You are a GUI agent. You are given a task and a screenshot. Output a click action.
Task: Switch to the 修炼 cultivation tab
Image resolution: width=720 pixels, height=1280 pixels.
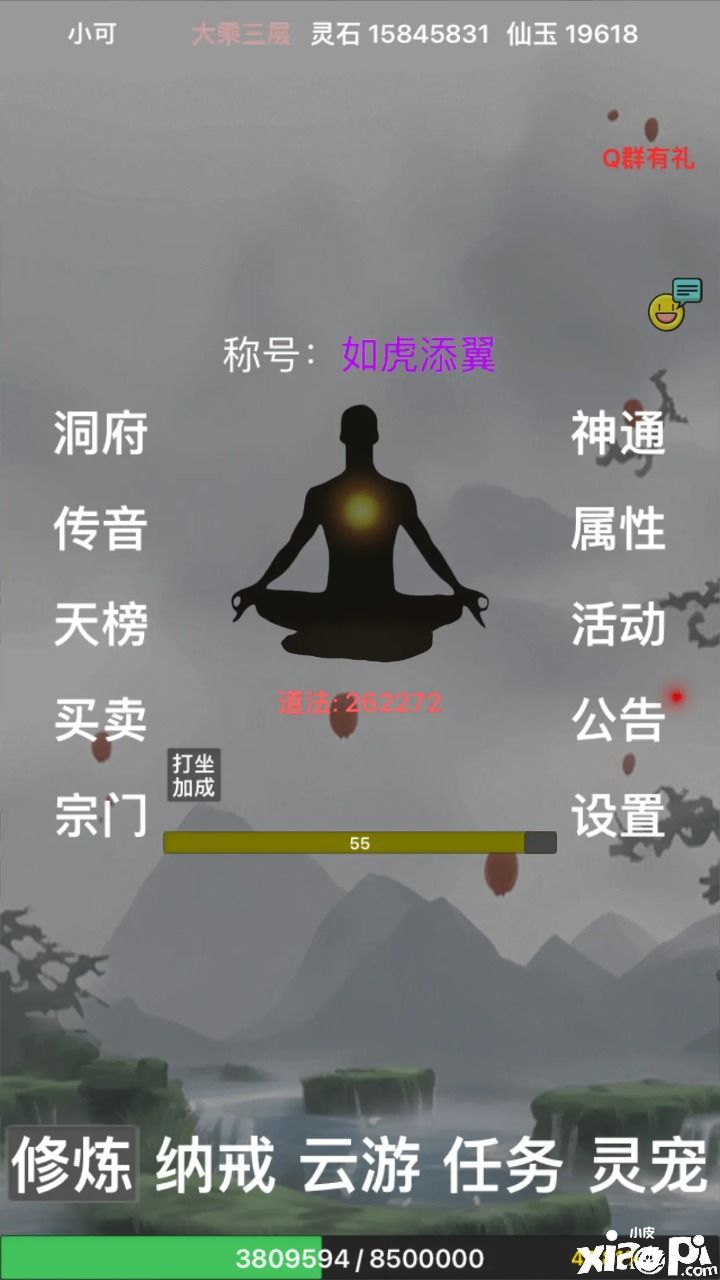point(72,1165)
